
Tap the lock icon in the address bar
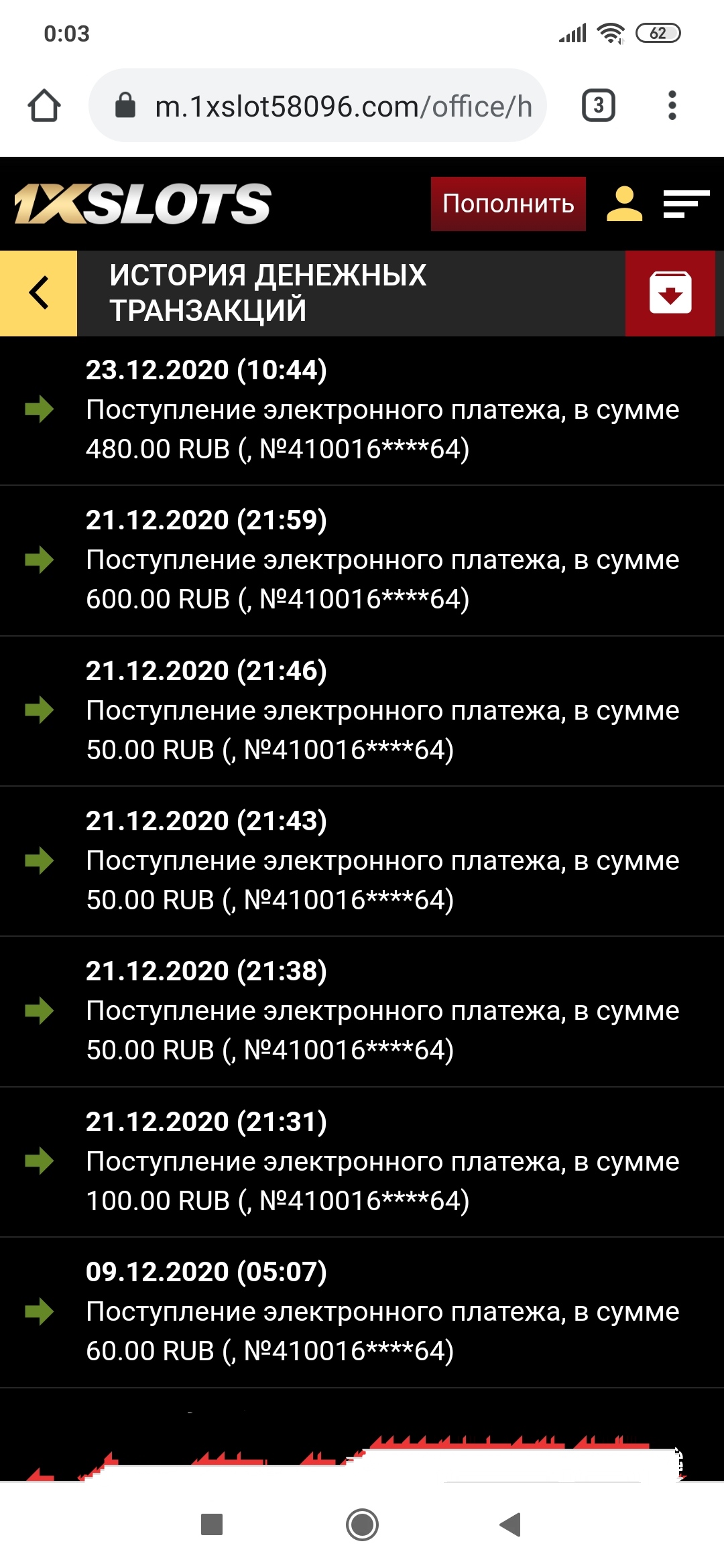[x=124, y=106]
